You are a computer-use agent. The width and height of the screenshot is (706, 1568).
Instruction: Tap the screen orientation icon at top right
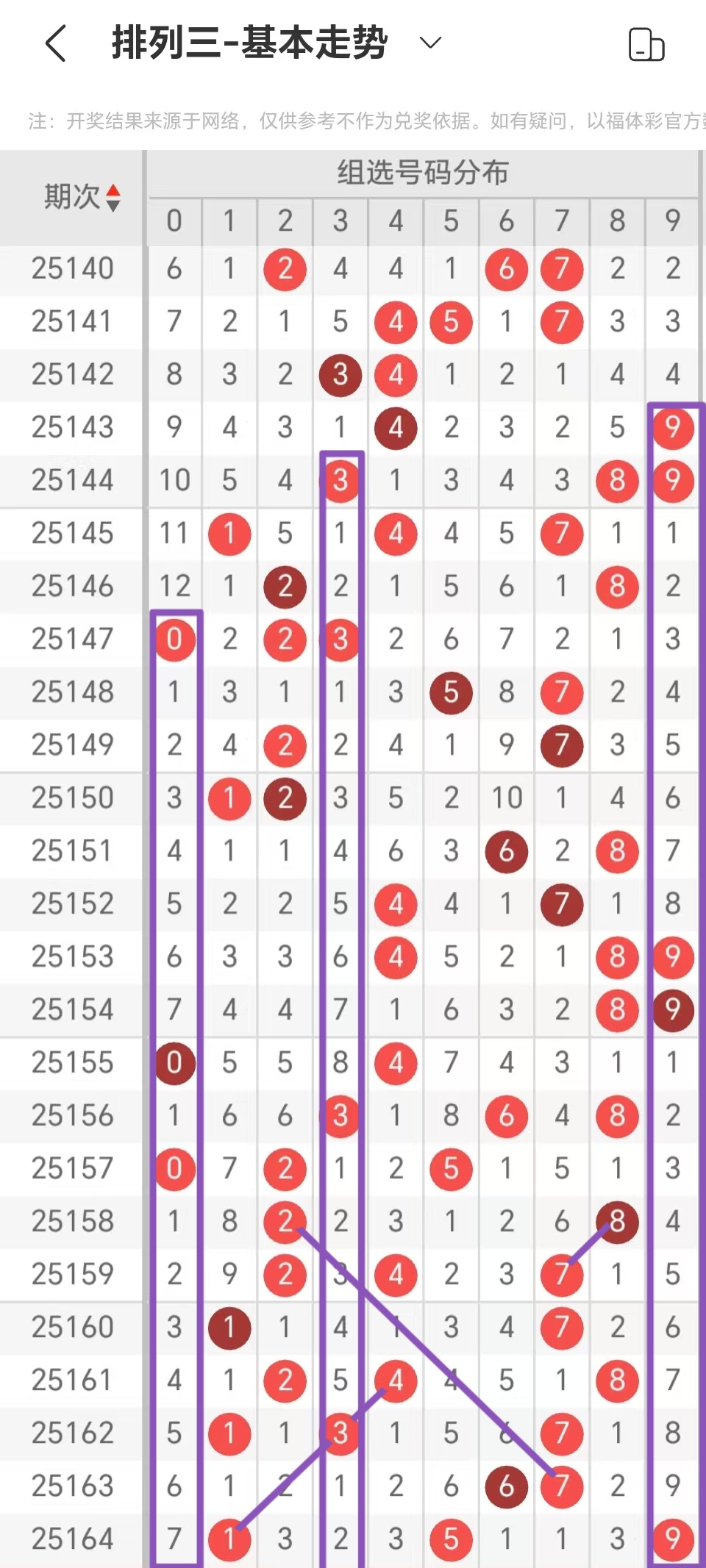646,44
